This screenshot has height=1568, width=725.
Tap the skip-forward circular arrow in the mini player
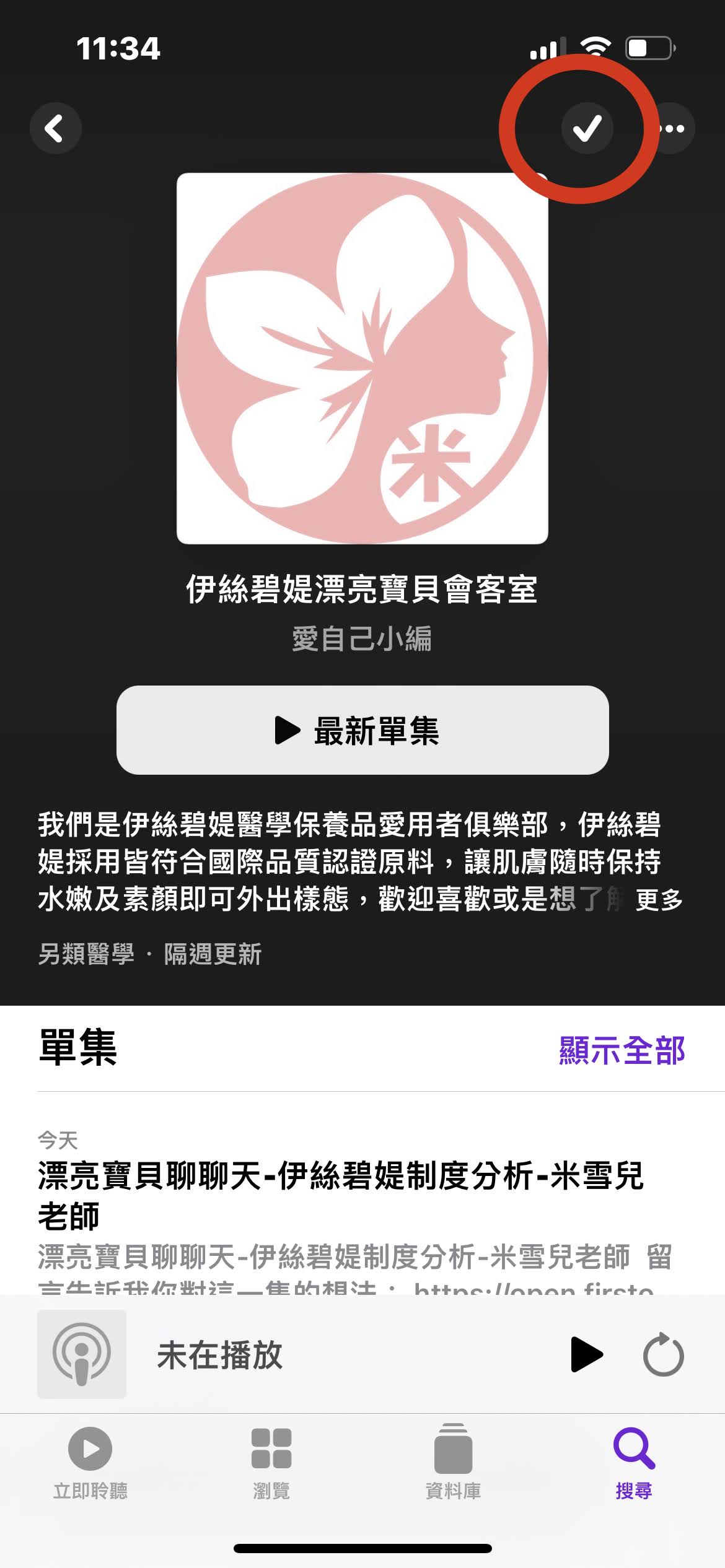tap(663, 1354)
